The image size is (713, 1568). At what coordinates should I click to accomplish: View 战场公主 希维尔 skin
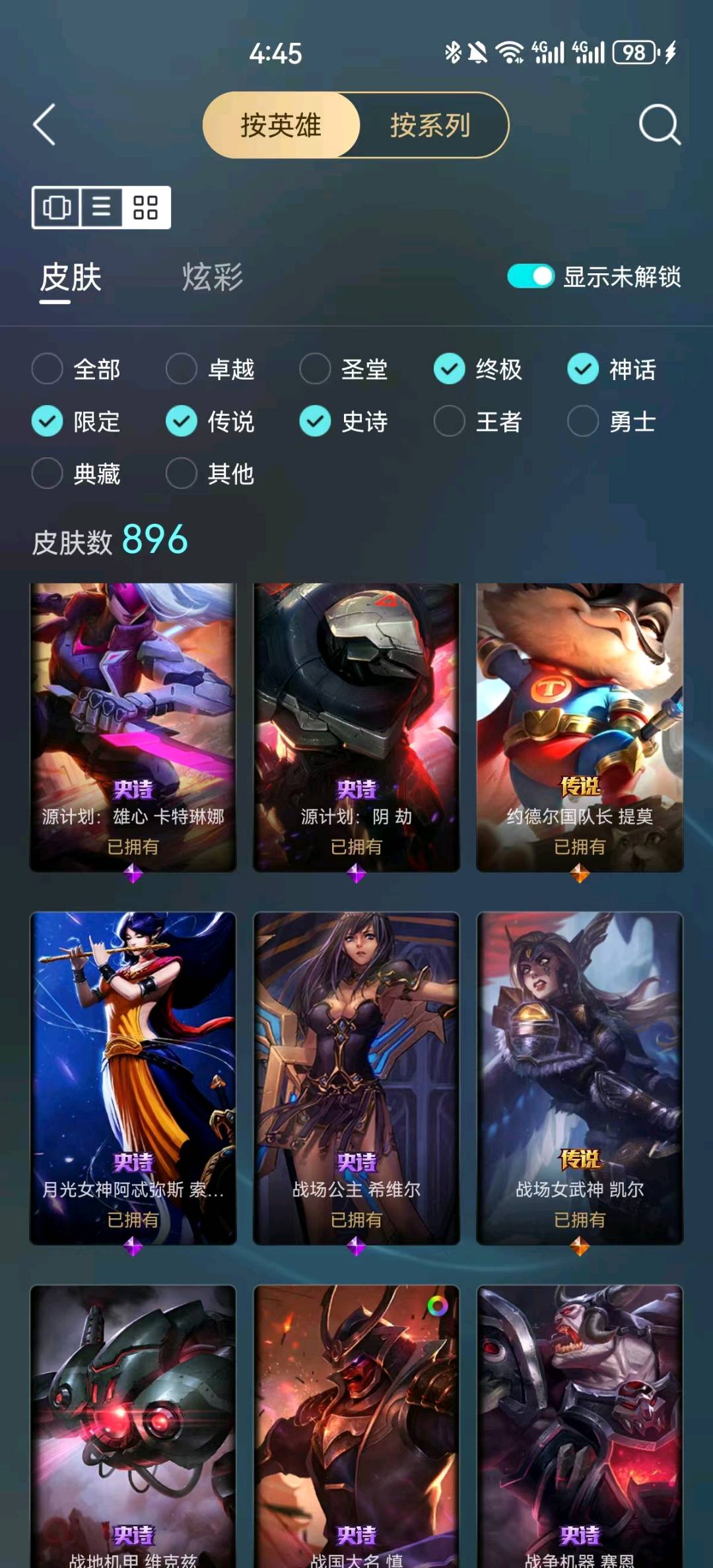pyautogui.click(x=356, y=1077)
